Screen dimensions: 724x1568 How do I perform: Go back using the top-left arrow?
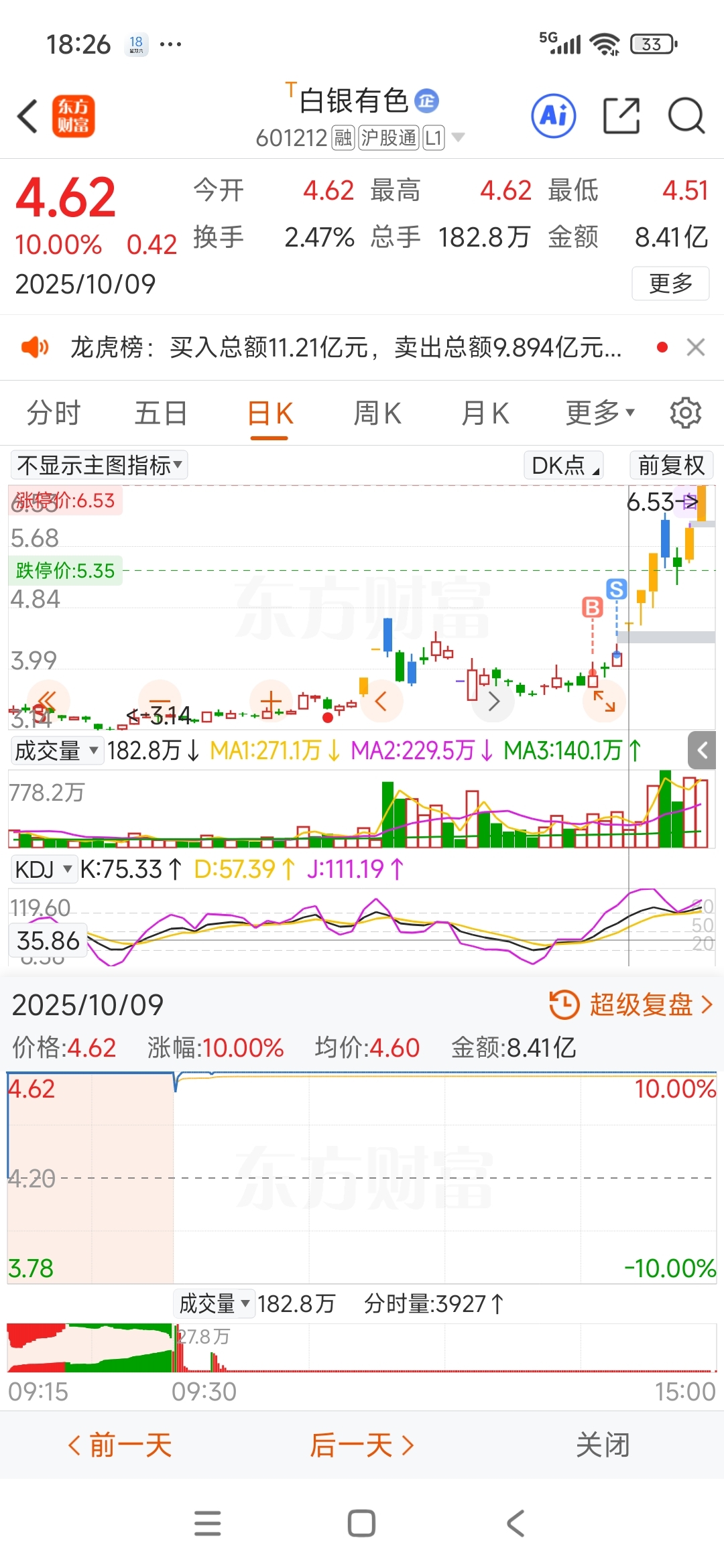(28, 117)
